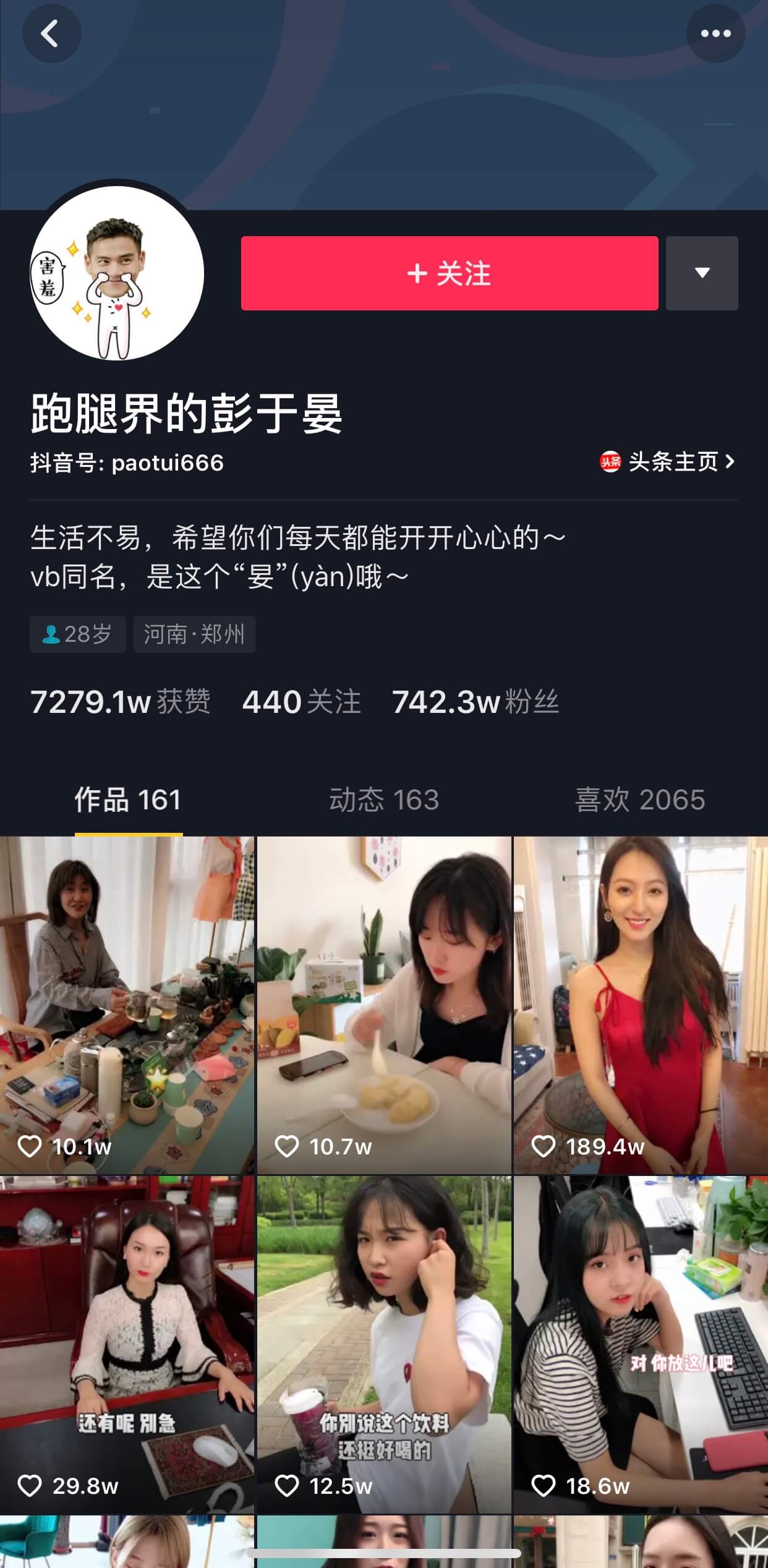Image resolution: width=768 pixels, height=1568 pixels.
Task: Open the video with 189.4w likes
Action: (641, 1005)
